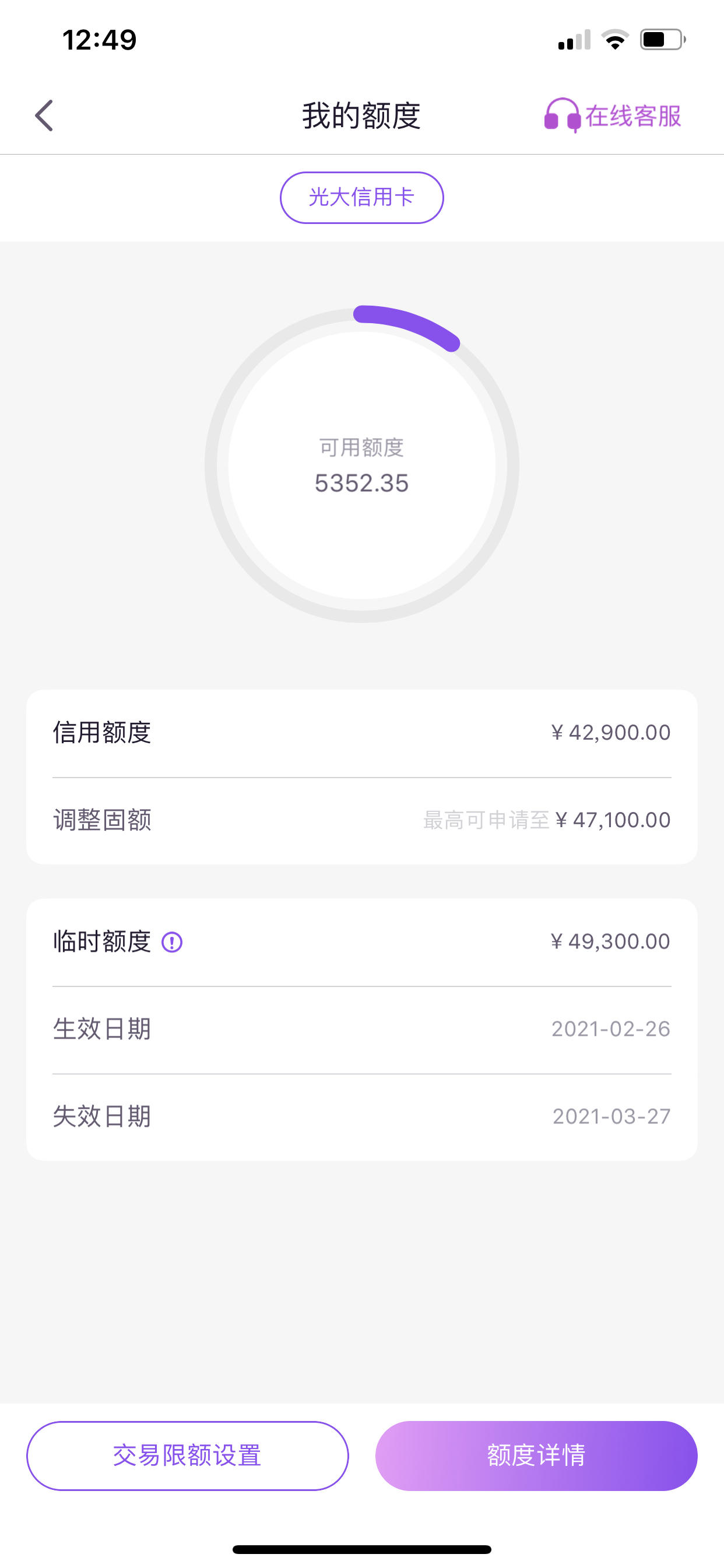
Task: Go back using the top-left arrow
Action: coord(44,116)
